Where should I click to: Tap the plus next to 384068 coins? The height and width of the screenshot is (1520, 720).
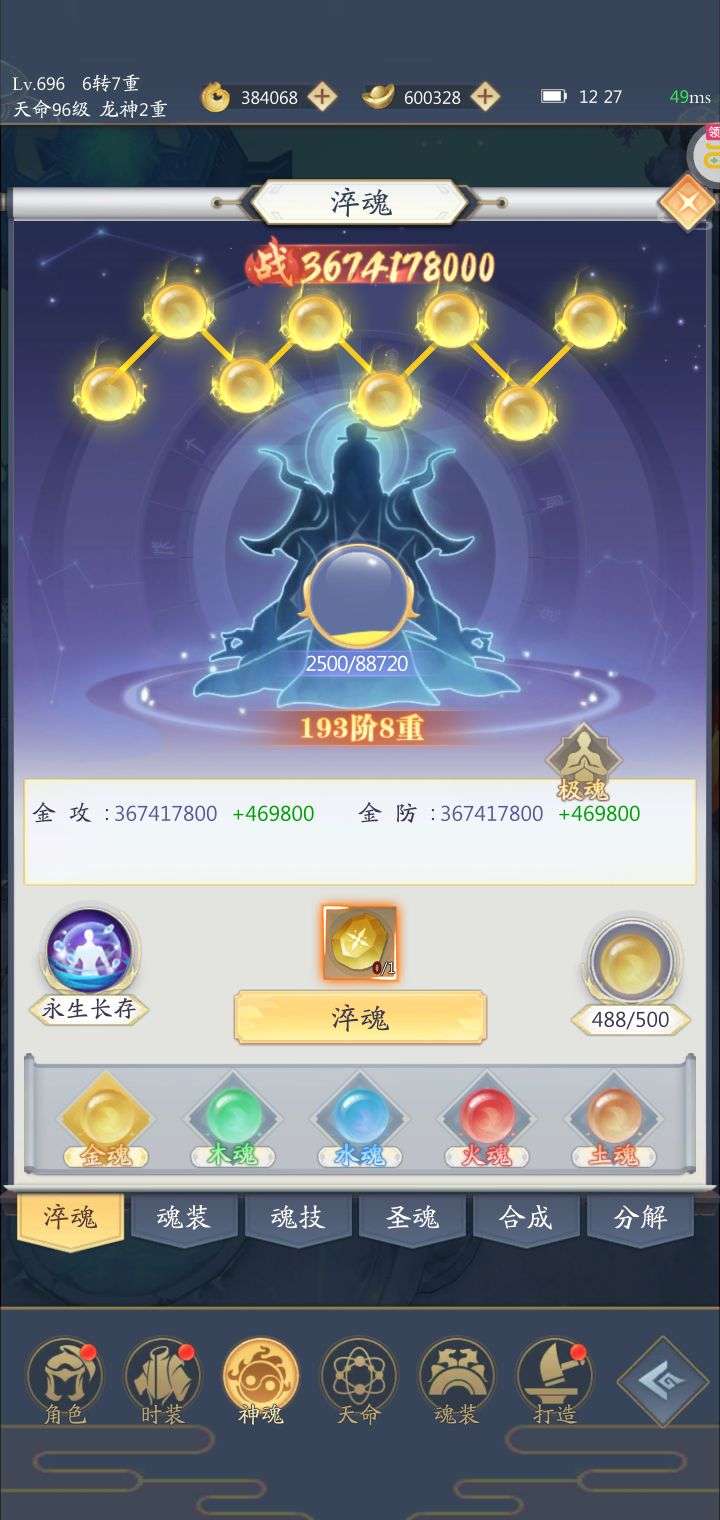(322, 97)
